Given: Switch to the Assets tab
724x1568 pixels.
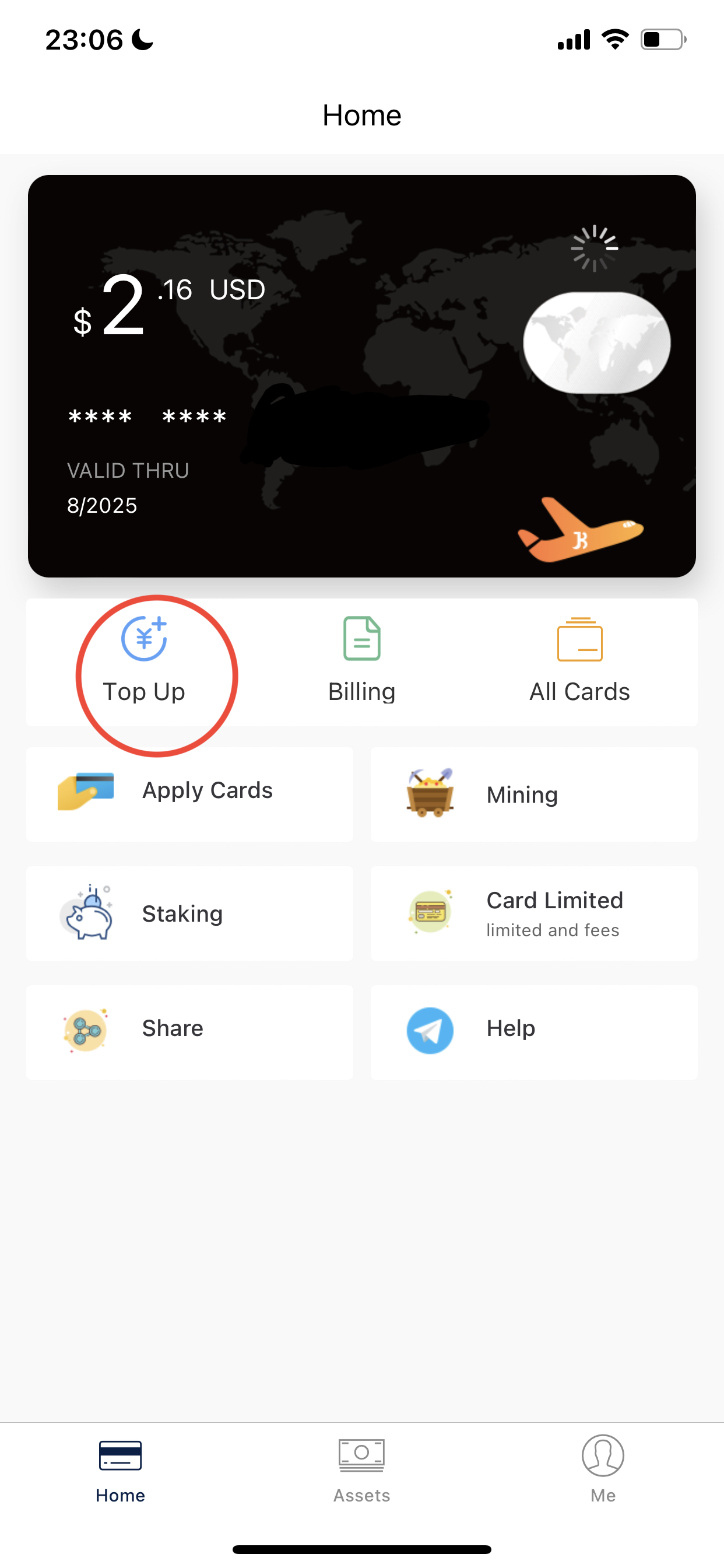Looking at the screenshot, I should tap(361, 1468).
